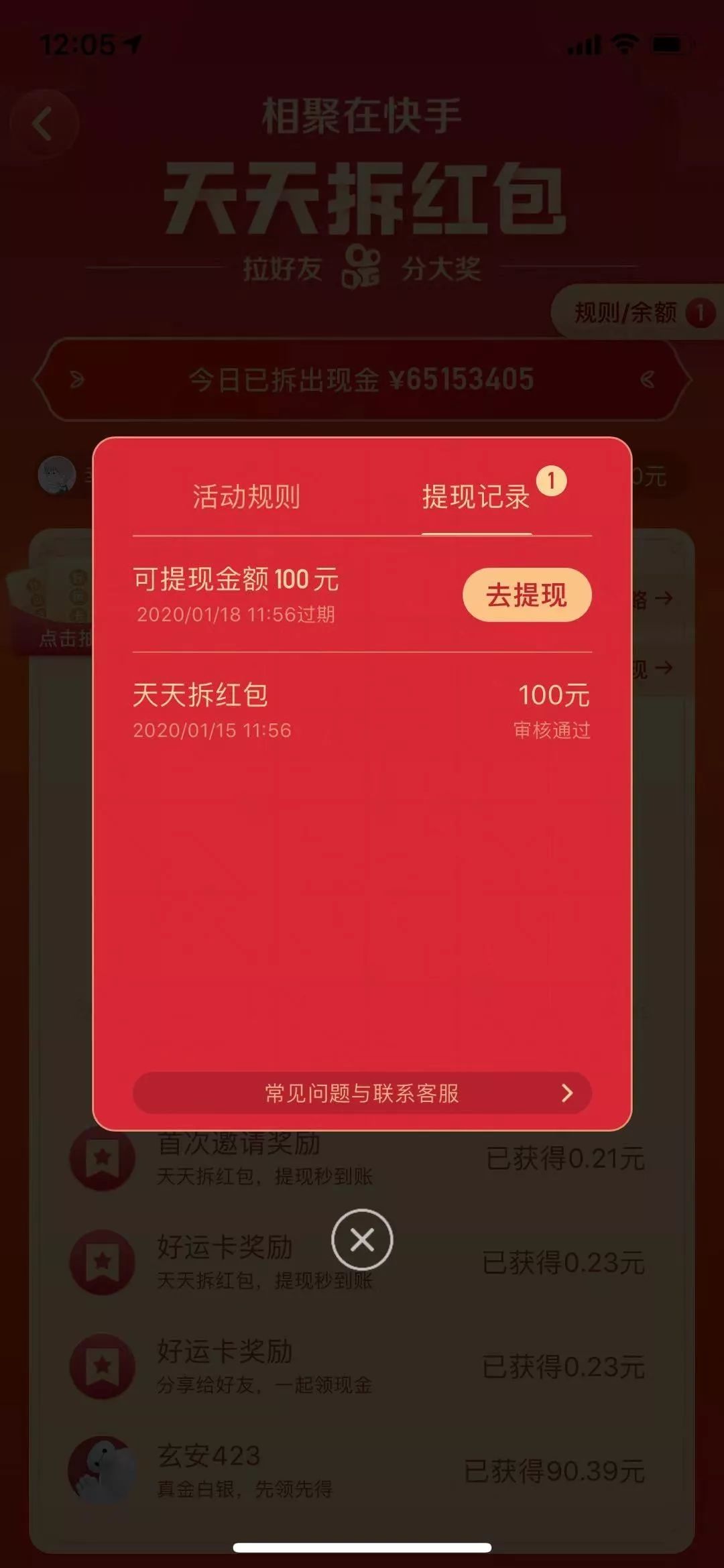The image size is (724, 1568).
Task: Close the withdrawal records popup
Action: click(x=362, y=1240)
